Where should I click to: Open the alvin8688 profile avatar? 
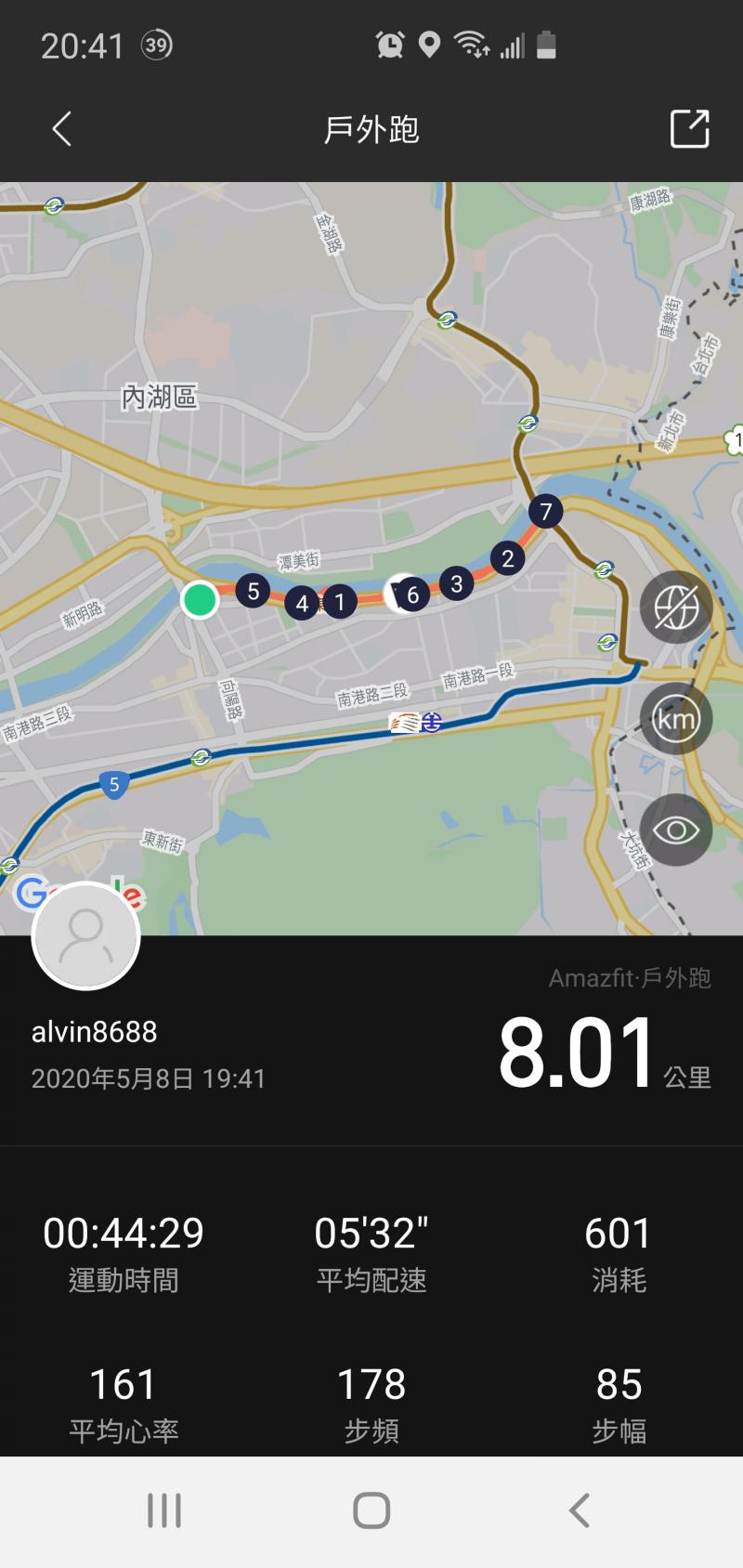(86, 936)
